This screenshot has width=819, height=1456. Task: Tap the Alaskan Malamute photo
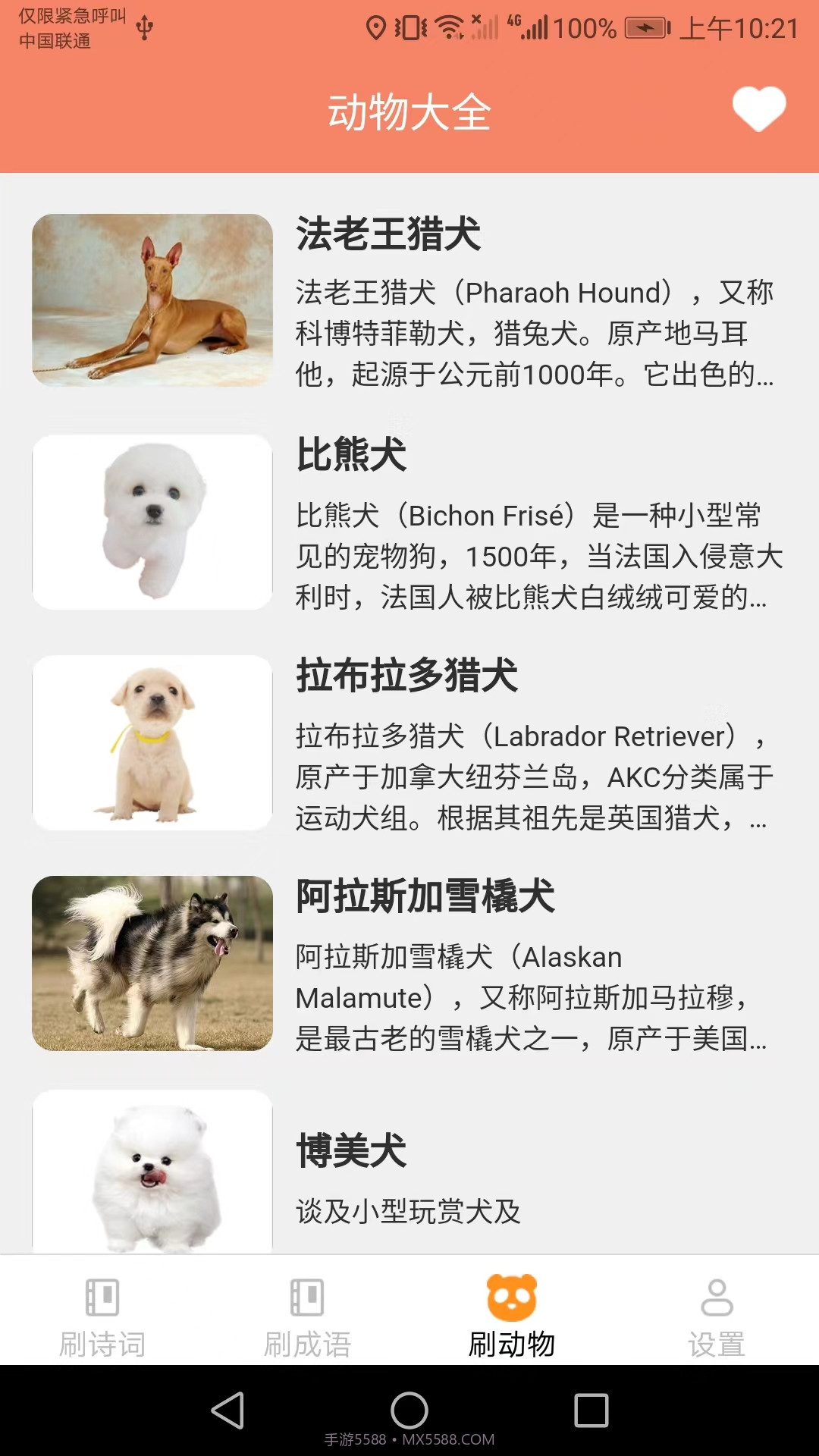click(152, 963)
